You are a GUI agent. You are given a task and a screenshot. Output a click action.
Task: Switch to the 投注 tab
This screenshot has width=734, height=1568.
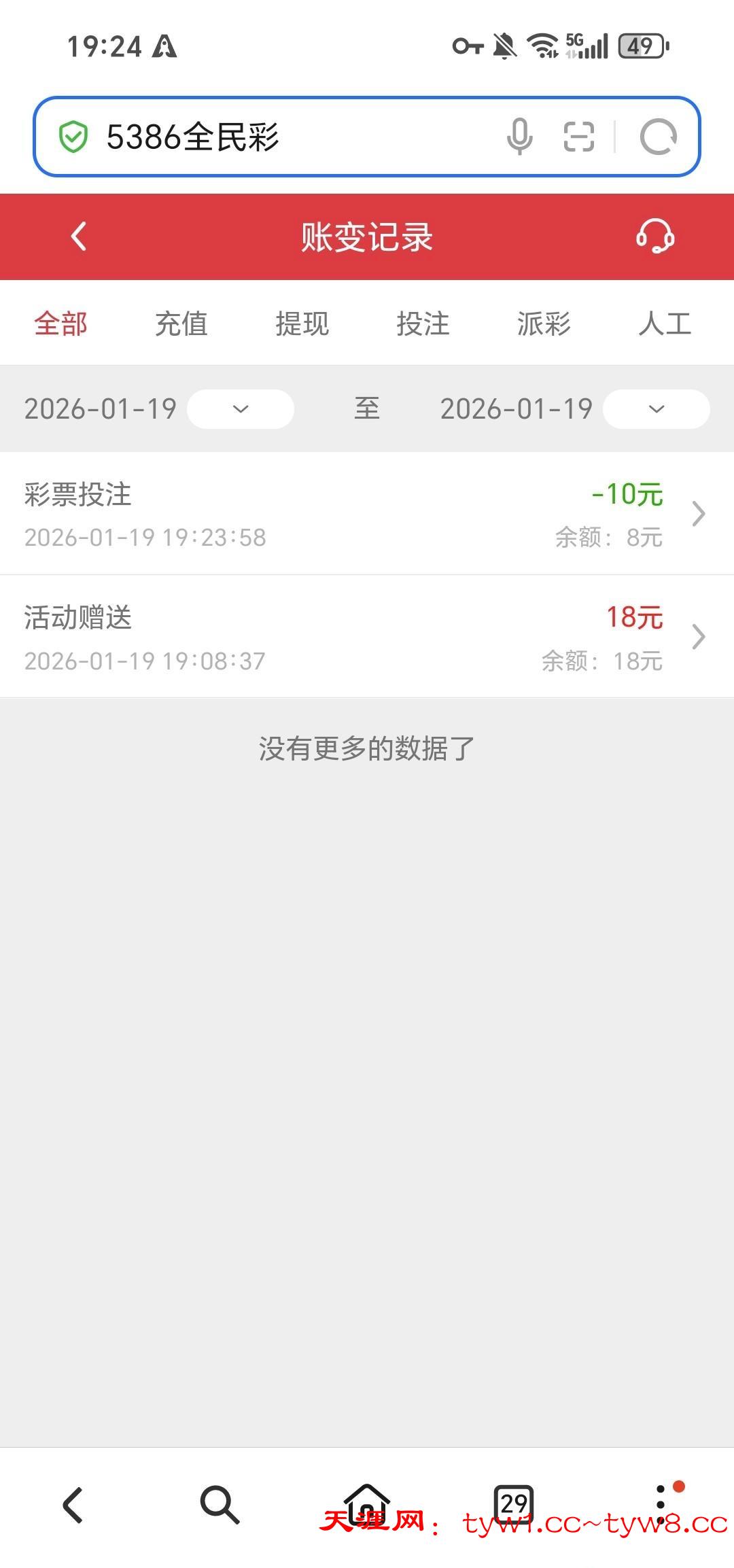(423, 324)
